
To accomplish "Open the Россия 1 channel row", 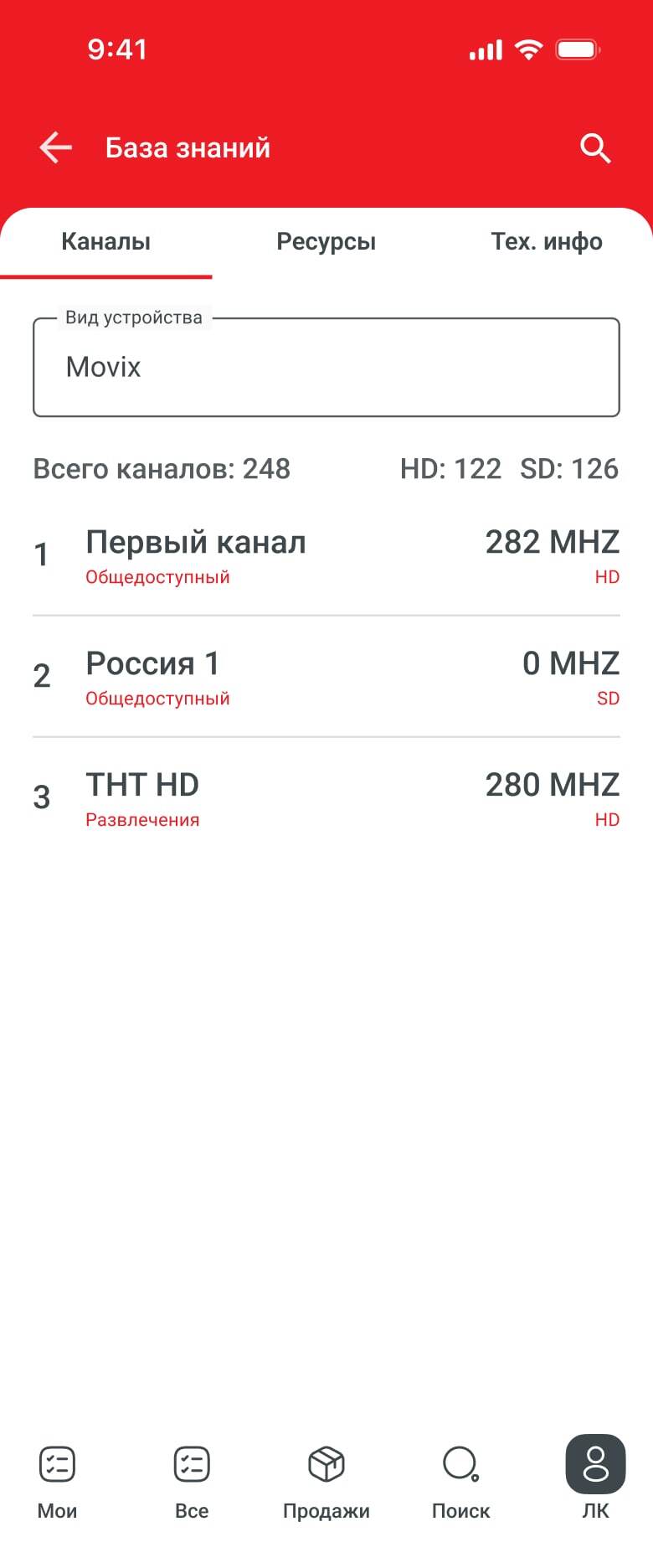I will [326, 677].
